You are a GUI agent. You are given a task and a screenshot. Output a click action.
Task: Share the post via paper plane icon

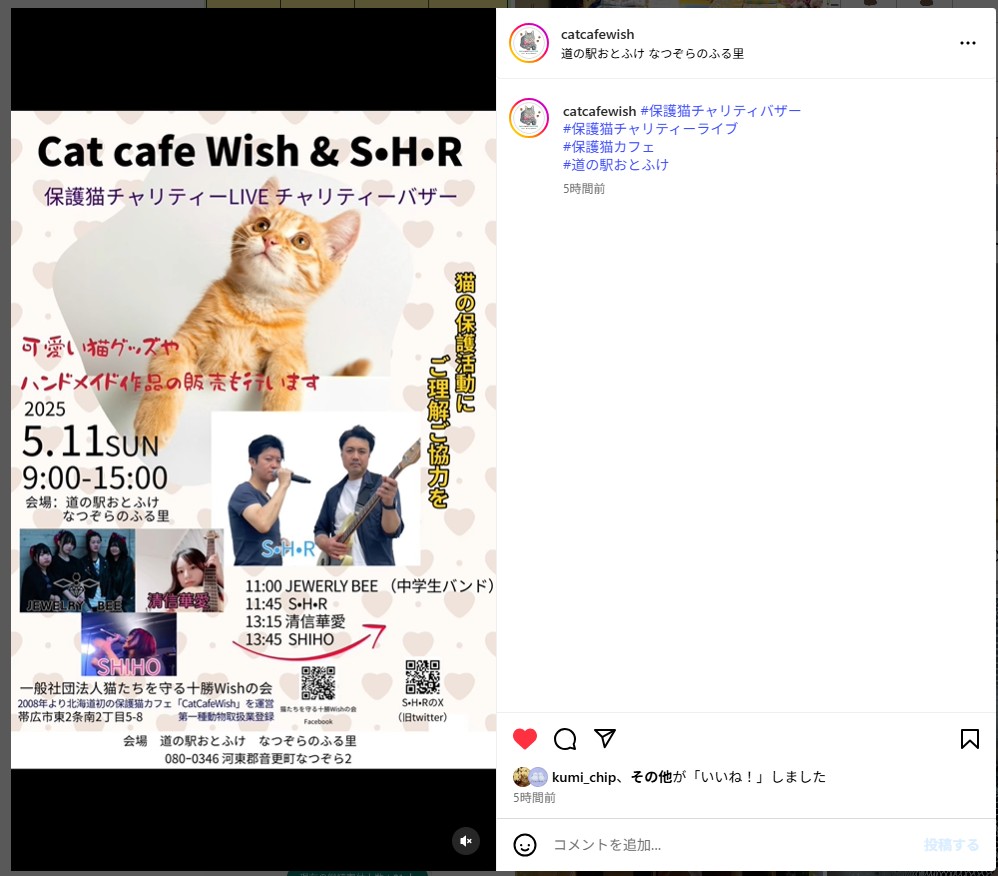604,738
